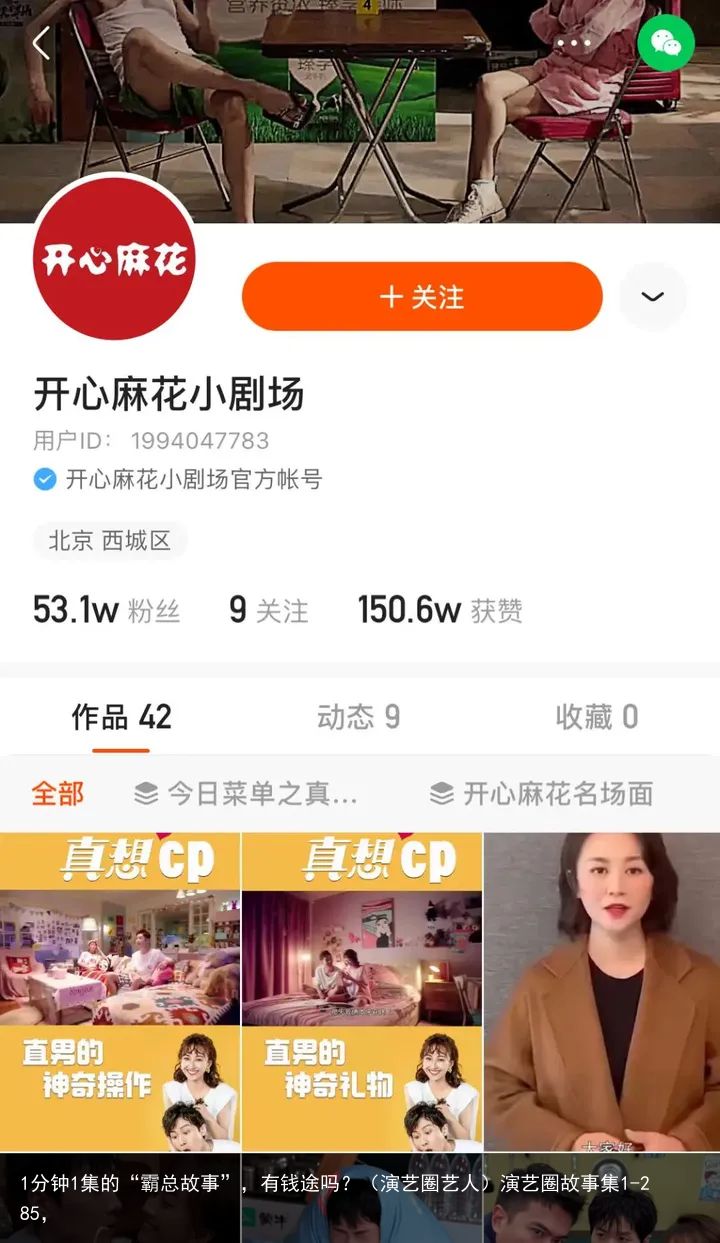Follow 开心麻花小剧场 with the 关注 button
Viewport: 720px width, 1243px height.
[422, 297]
